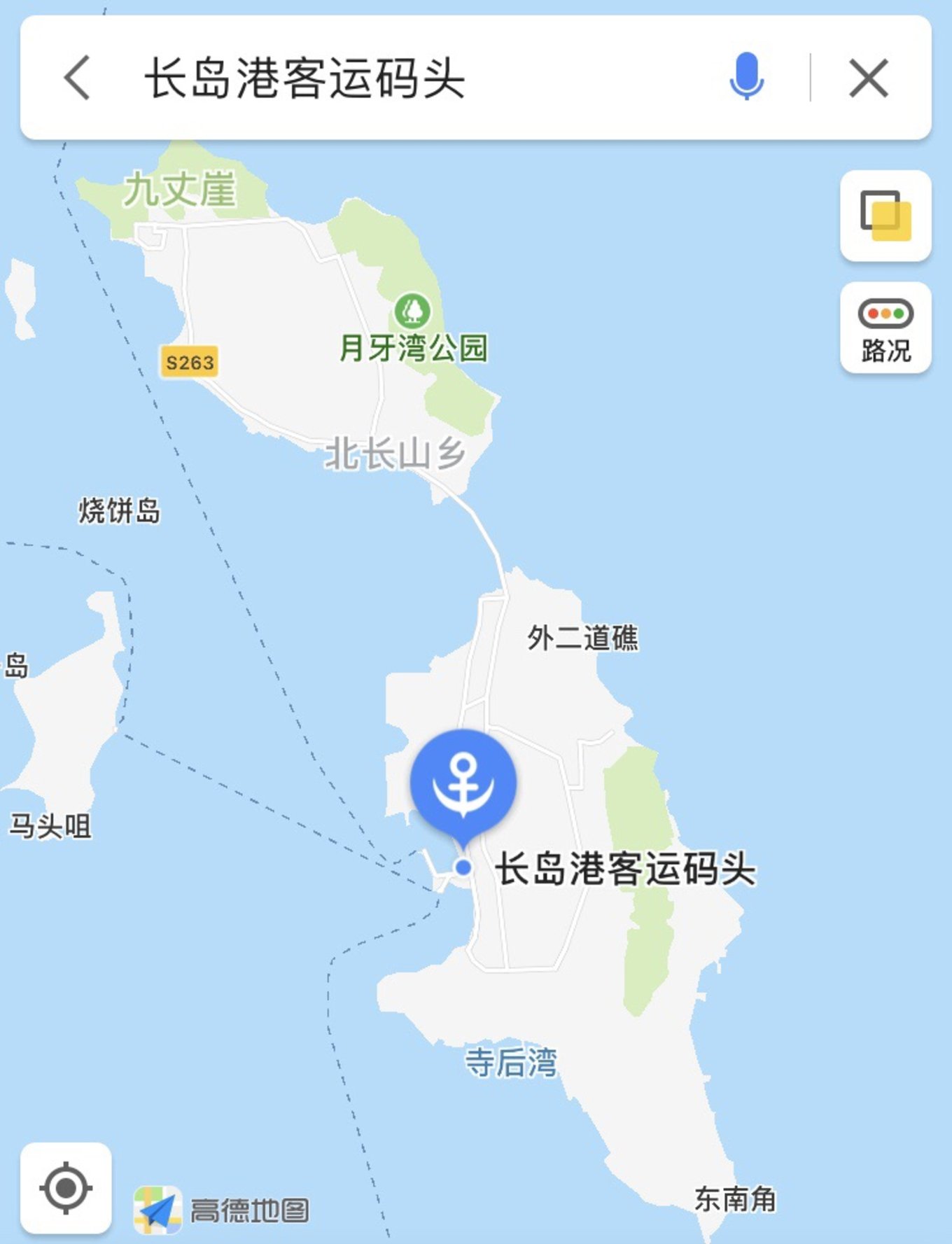Viewport: 952px width, 1244px height.
Task: Open the map layers button
Action: (x=885, y=216)
